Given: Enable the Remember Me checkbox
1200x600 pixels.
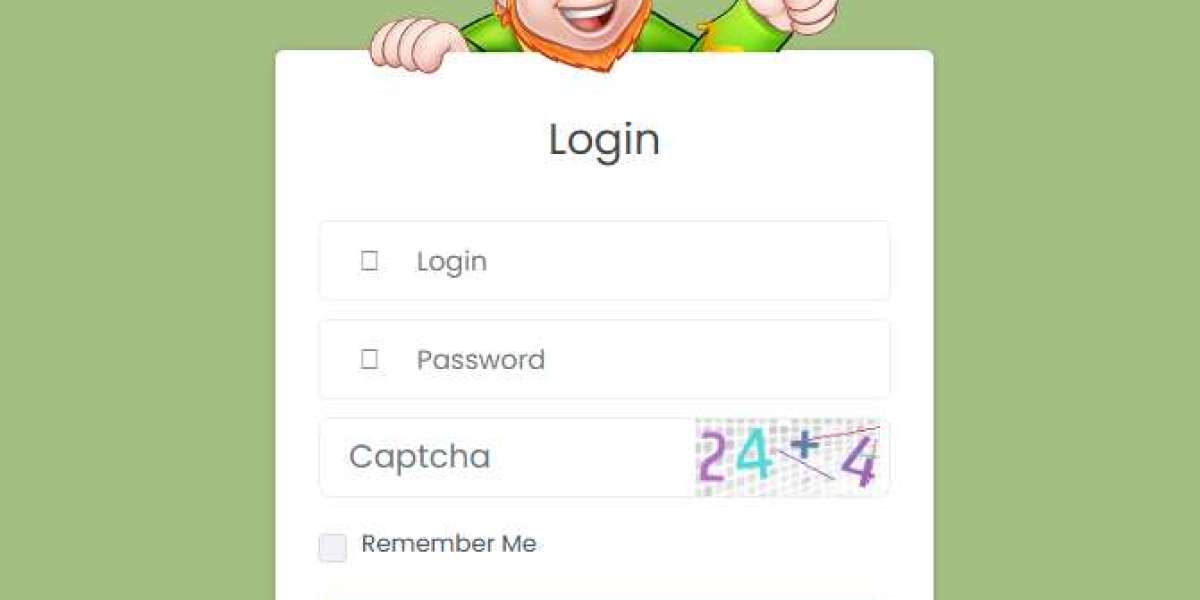Looking at the screenshot, I should [x=333, y=547].
